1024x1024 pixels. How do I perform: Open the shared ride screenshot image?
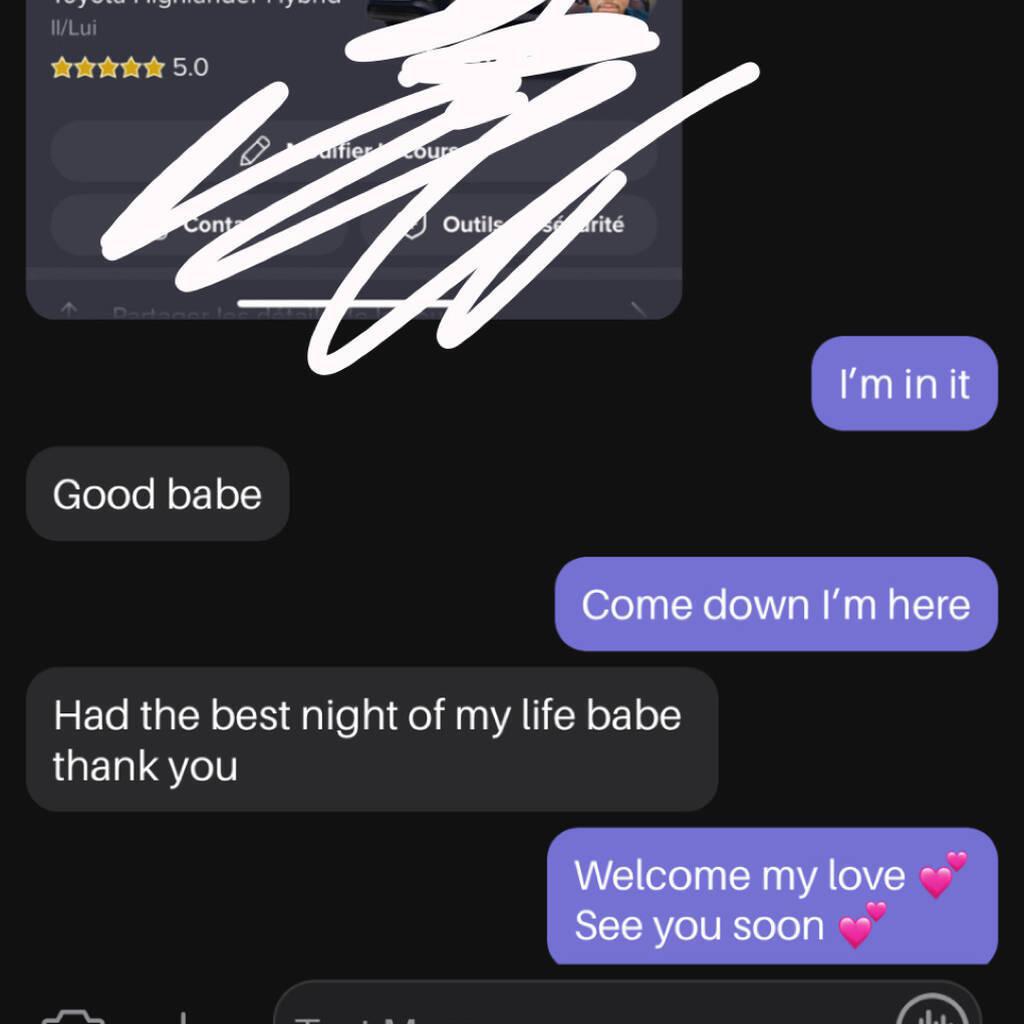coord(352,160)
